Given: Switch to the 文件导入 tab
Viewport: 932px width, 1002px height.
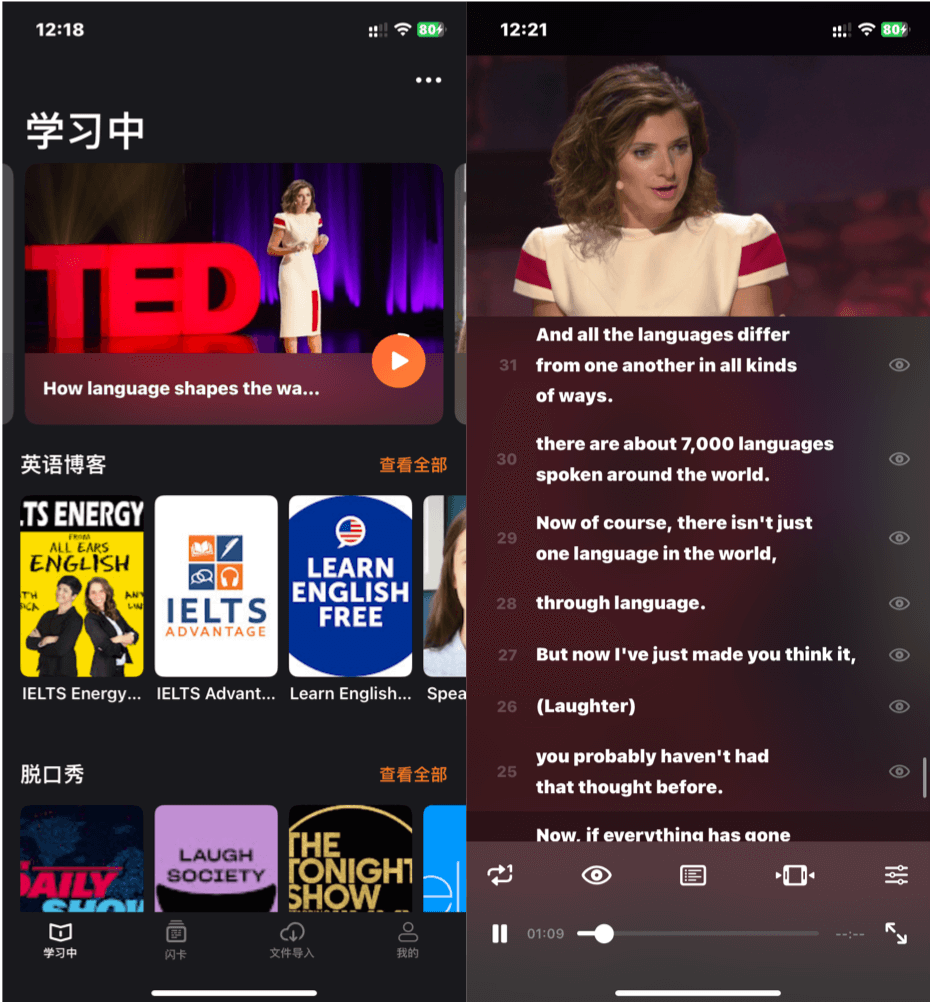Looking at the screenshot, I should (291, 940).
